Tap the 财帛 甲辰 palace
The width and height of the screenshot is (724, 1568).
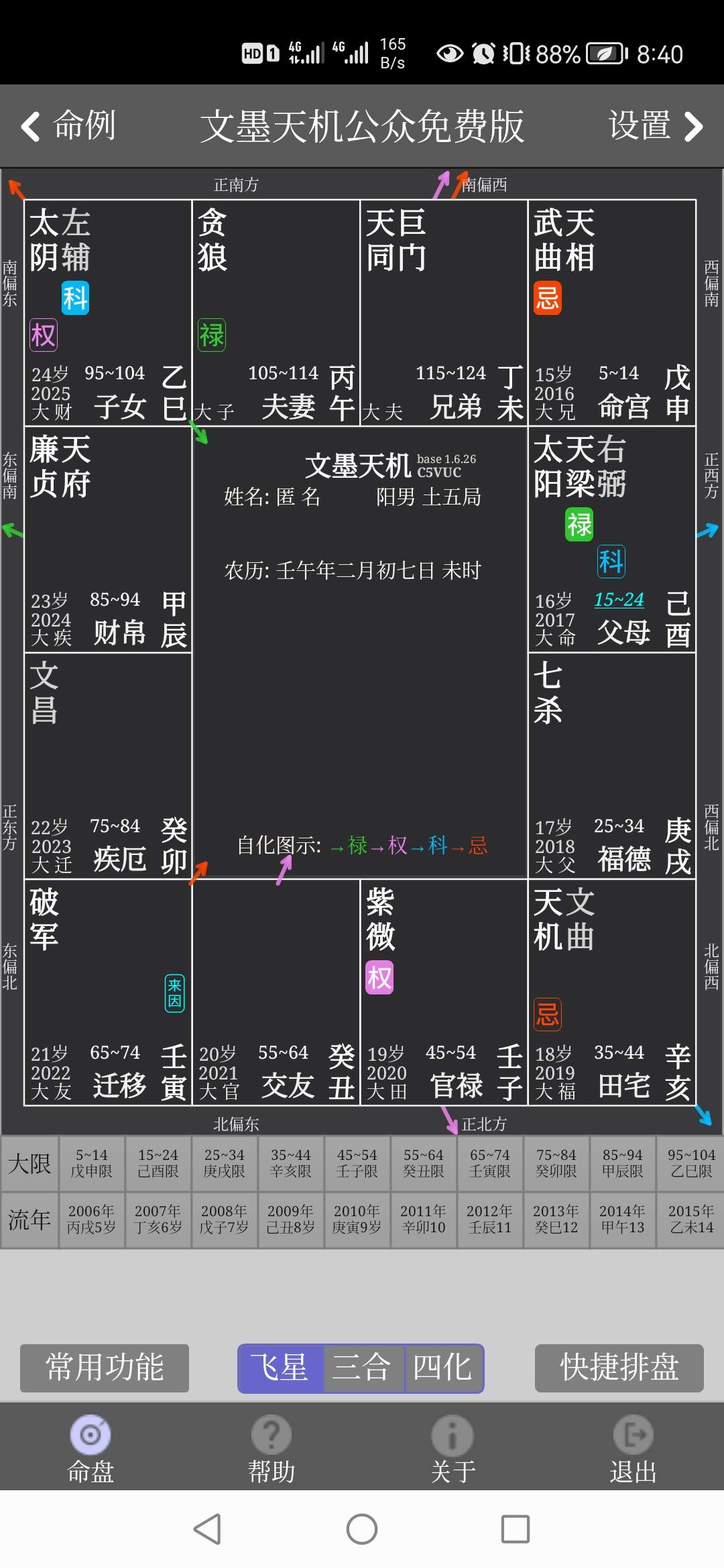[x=108, y=539]
